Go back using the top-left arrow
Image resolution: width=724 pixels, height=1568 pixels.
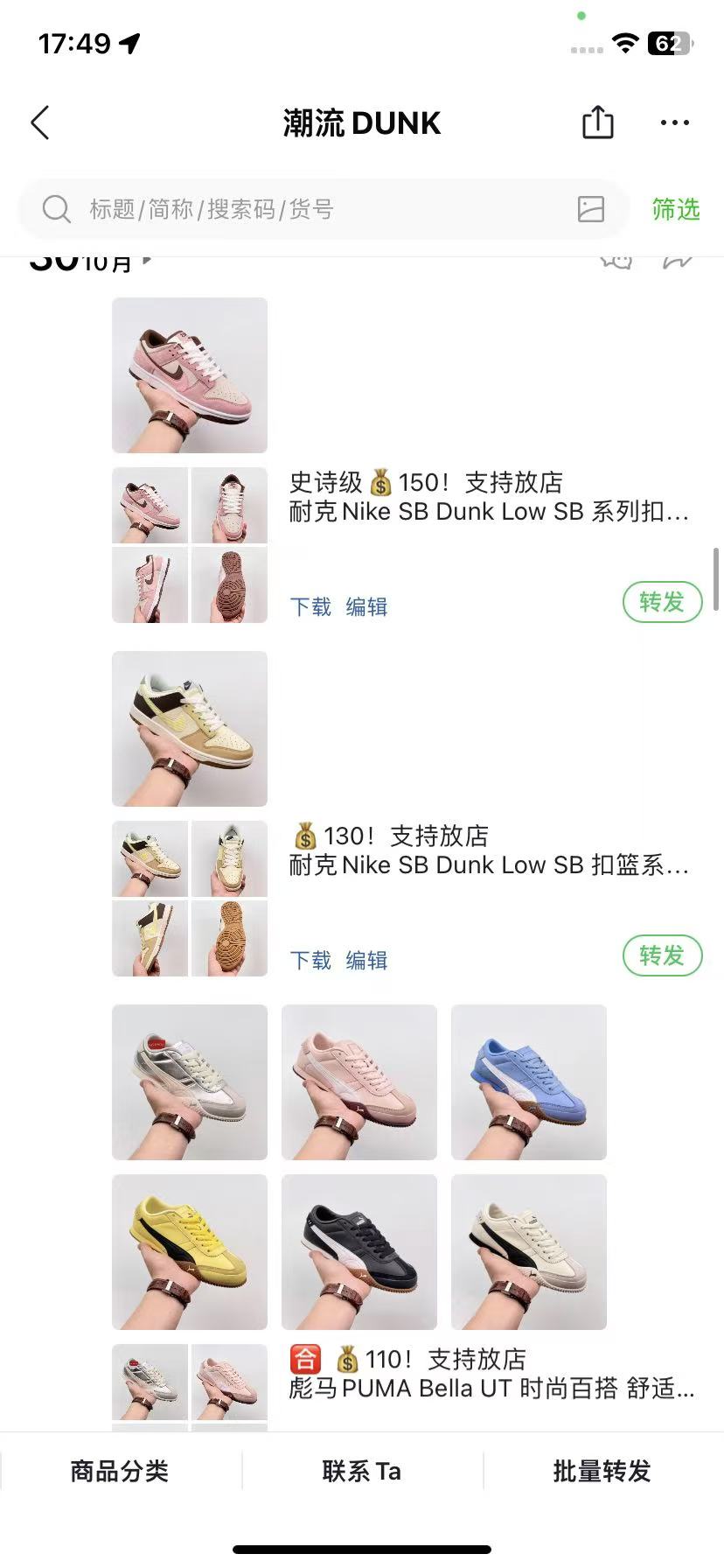[x=40, y=123]
